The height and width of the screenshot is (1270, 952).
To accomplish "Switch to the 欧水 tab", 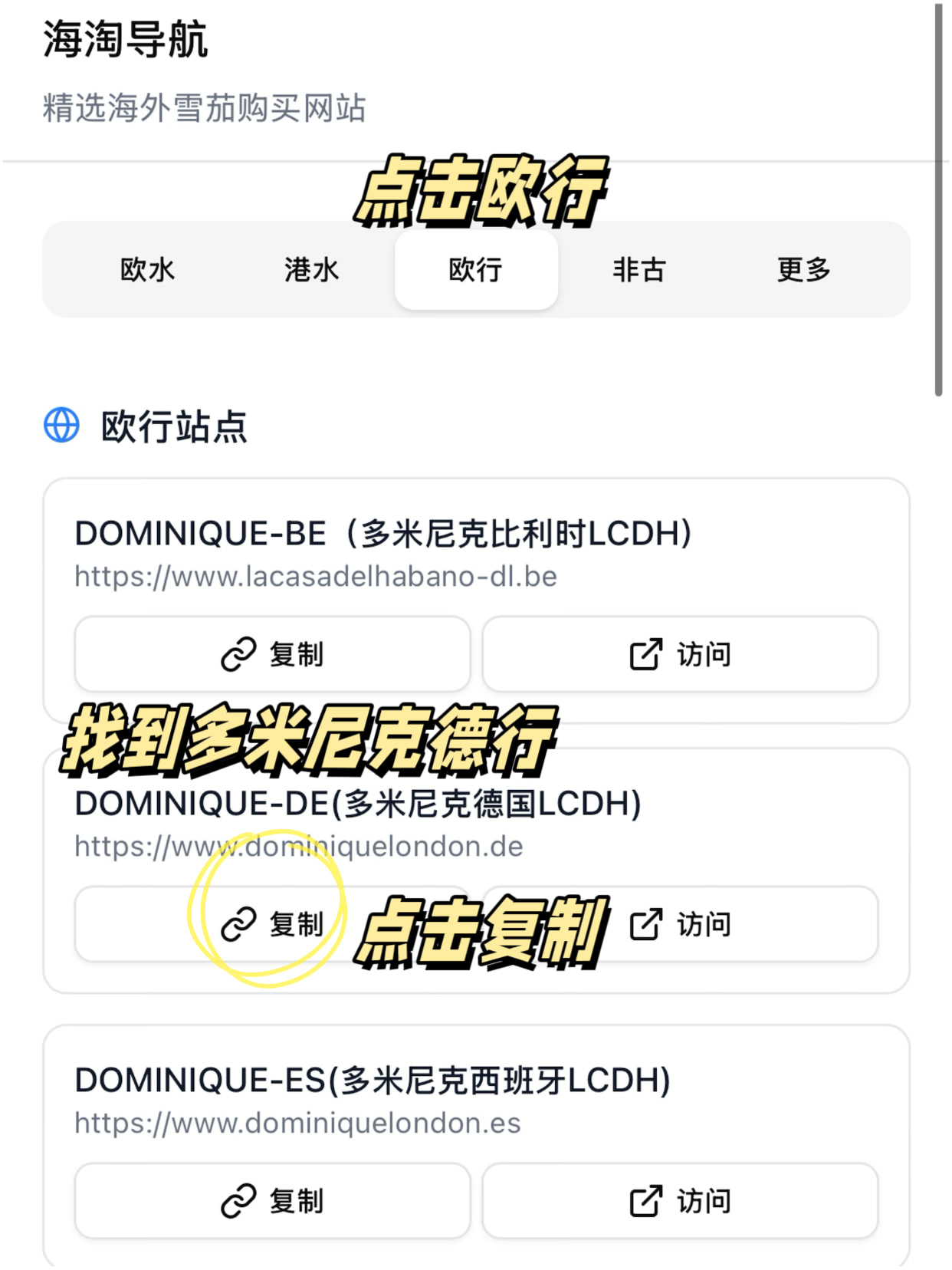I will click(148, 270).
